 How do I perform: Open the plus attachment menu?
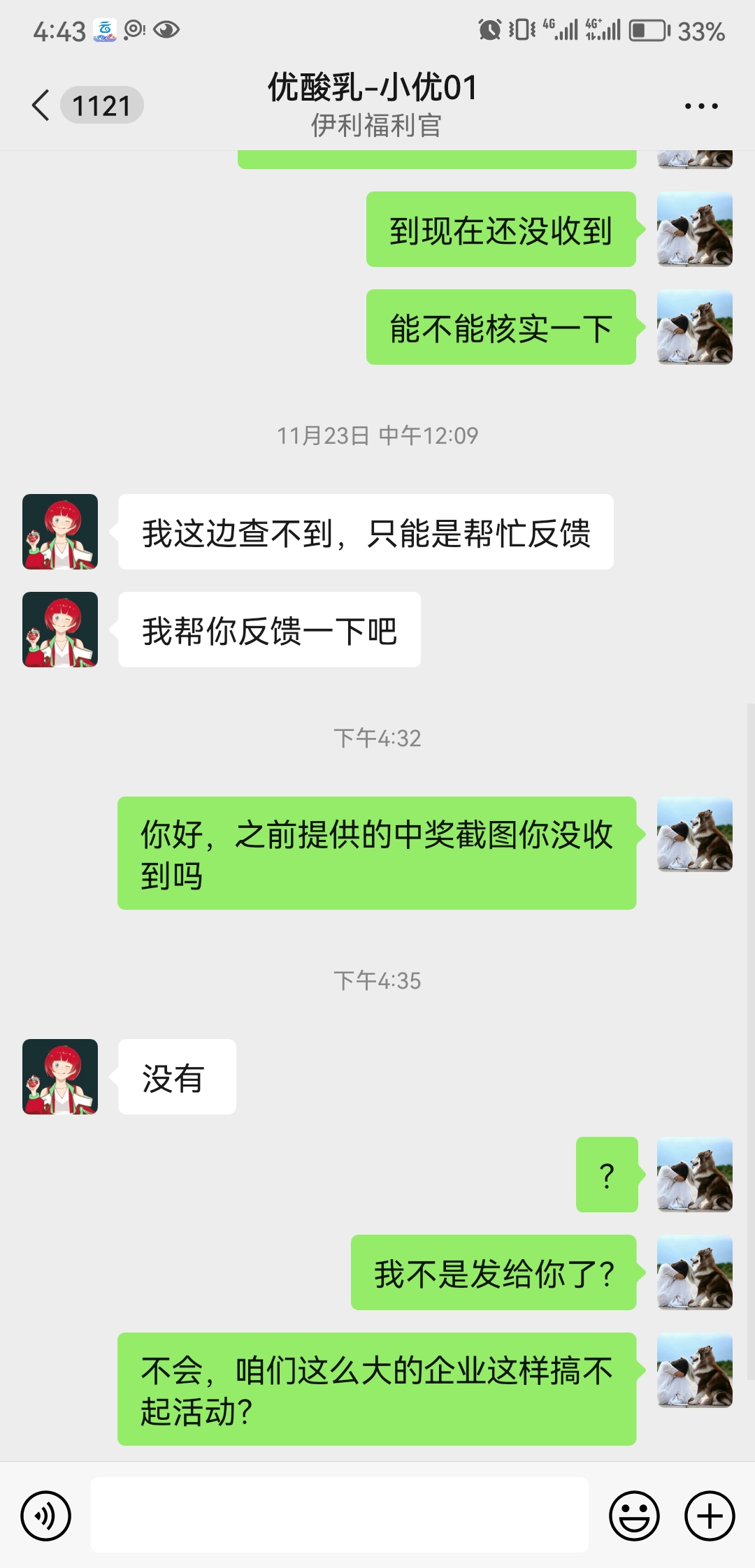click(x=709, y=1516)
